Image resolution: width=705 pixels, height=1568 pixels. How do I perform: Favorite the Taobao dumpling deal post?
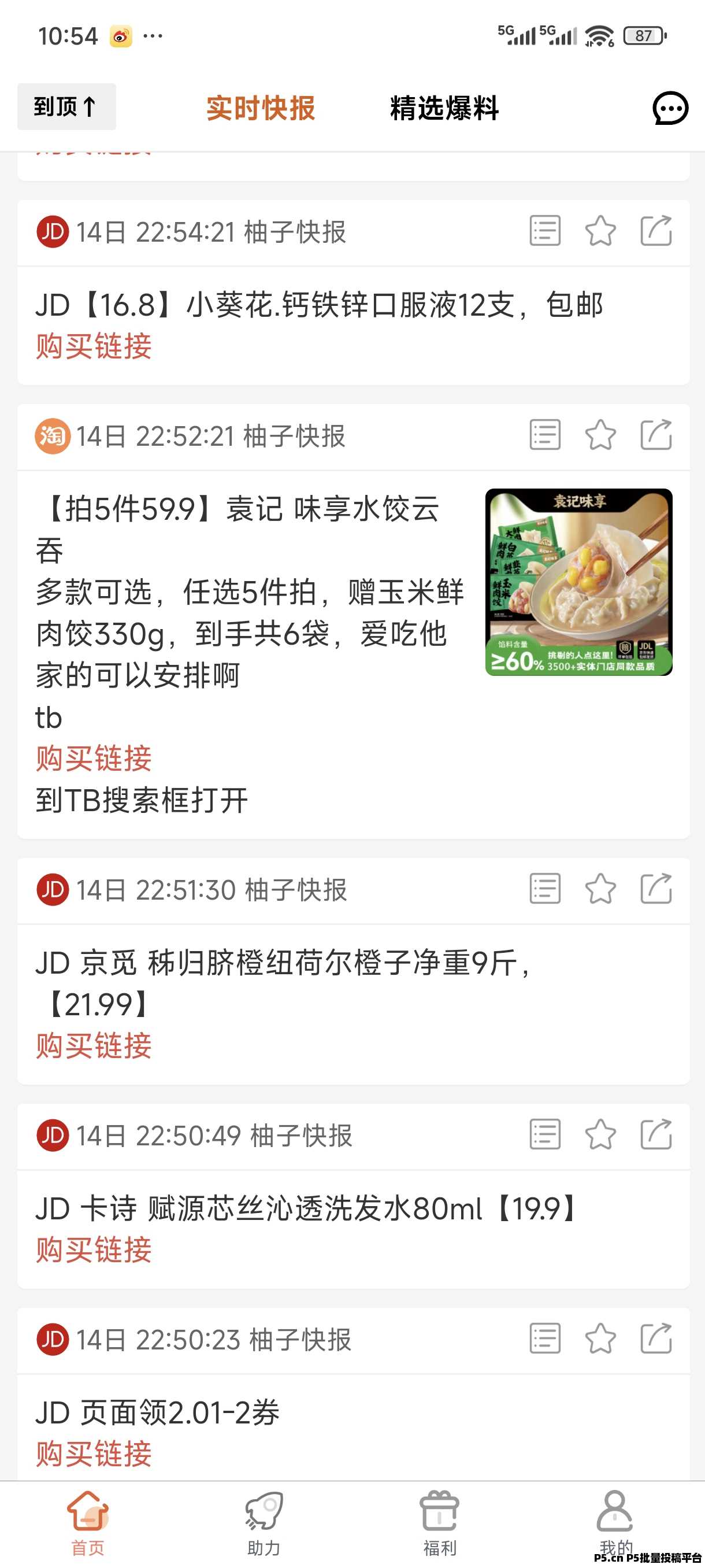tap(600, 436)
